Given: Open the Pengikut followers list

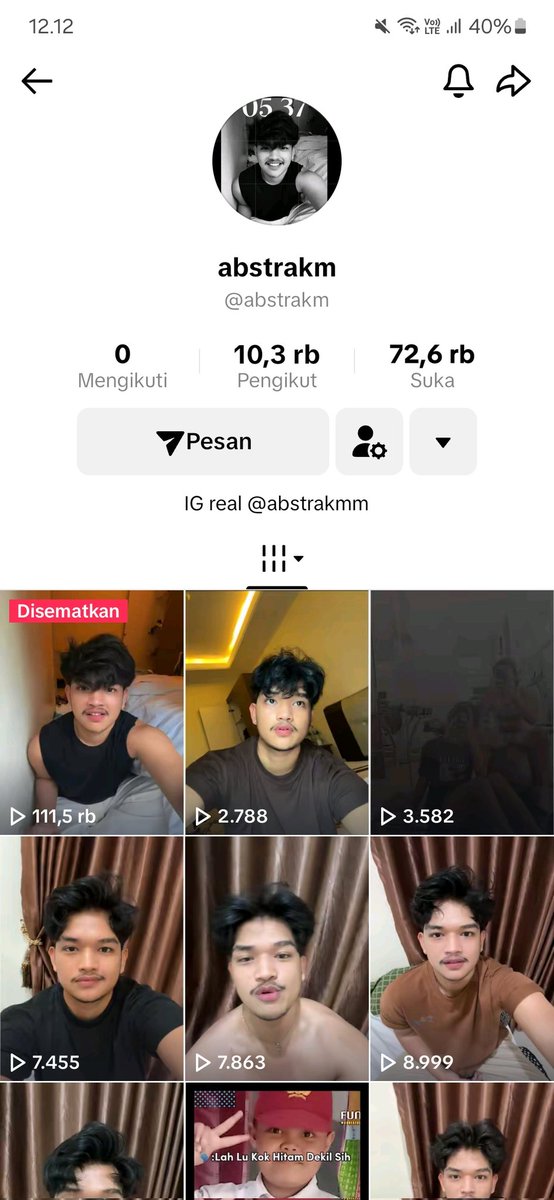Looking at the screenshot, I should (x=277, y=366).
